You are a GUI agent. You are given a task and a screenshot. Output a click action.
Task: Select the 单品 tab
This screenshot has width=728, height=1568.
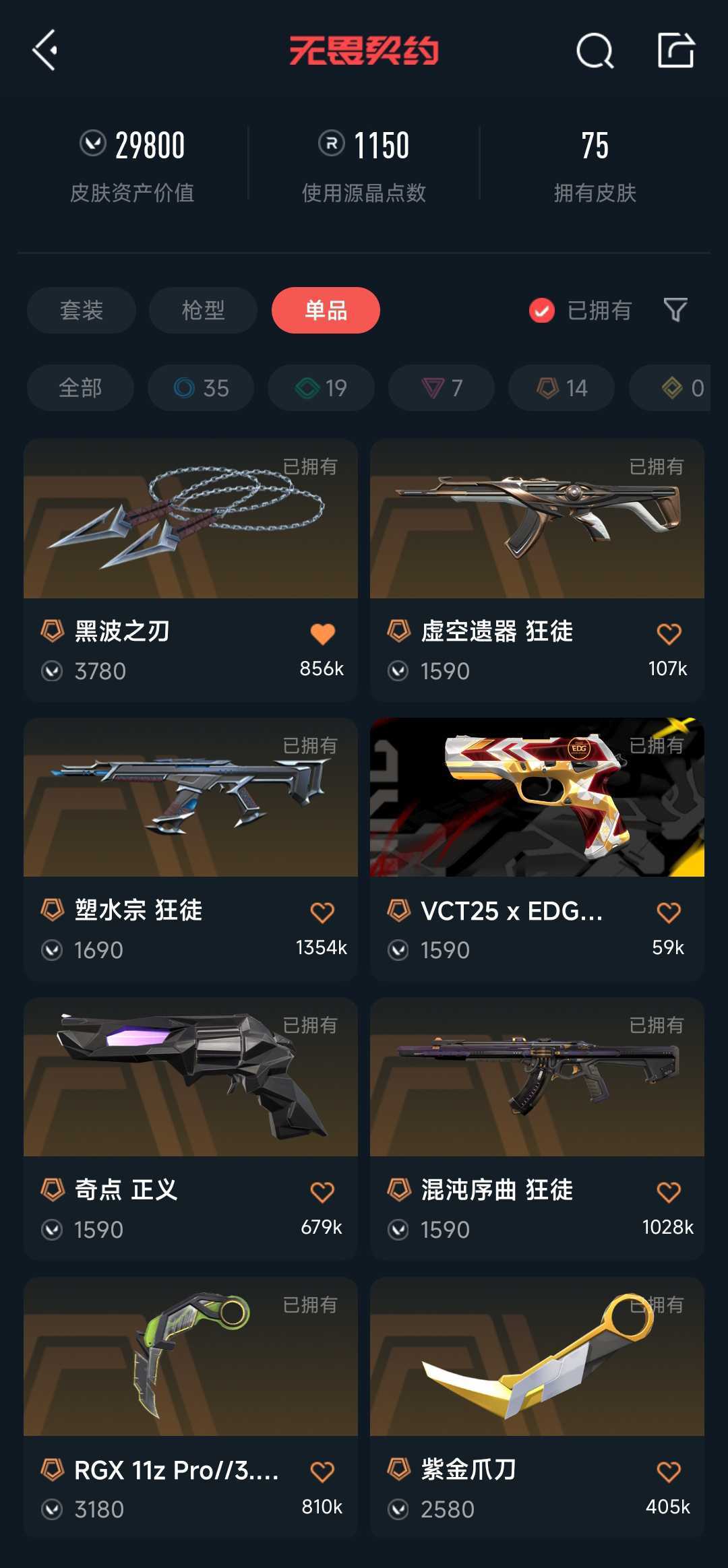click(x=326, y=310)
